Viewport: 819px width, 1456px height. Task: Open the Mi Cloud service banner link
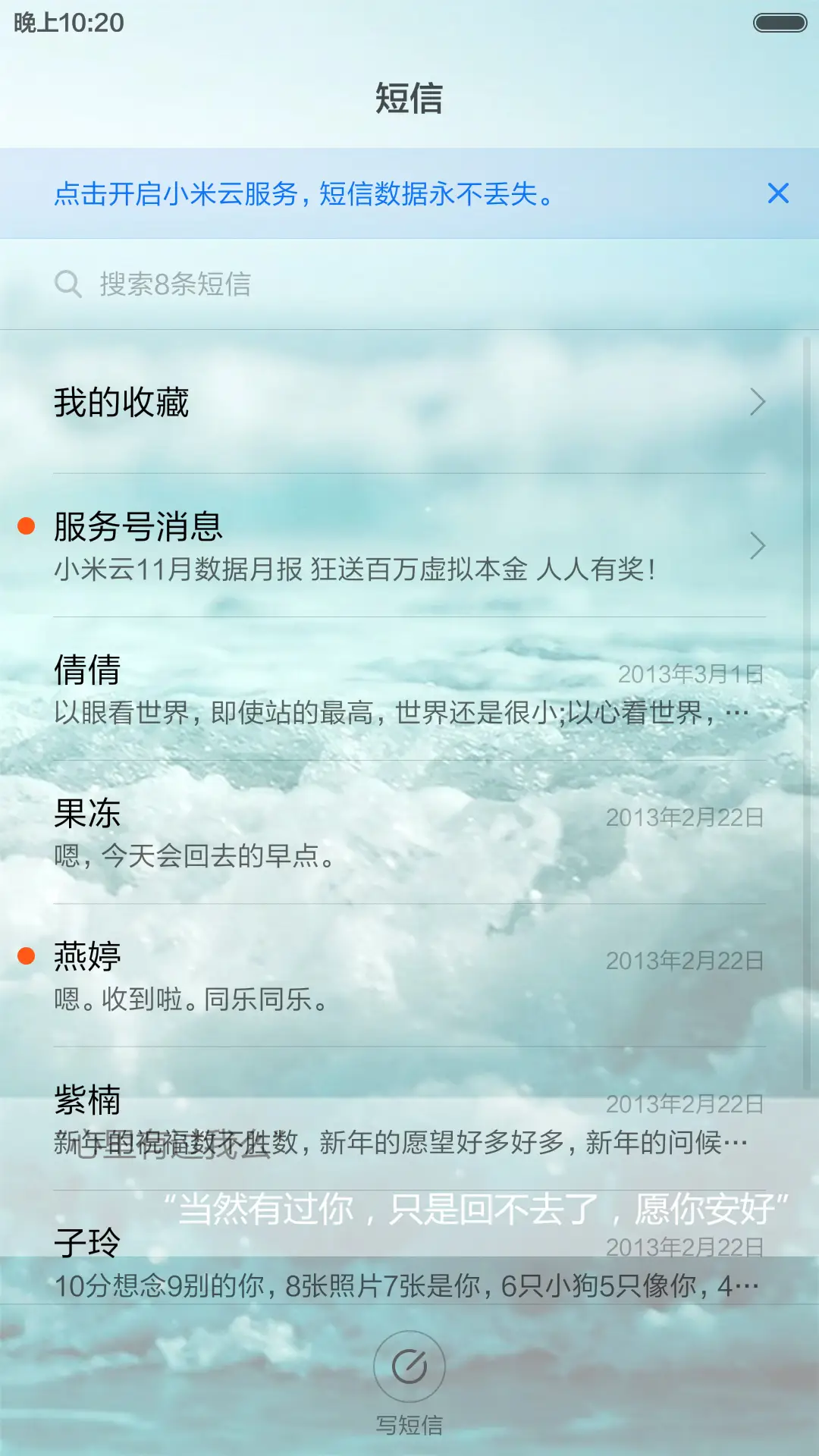coord(303,196)
